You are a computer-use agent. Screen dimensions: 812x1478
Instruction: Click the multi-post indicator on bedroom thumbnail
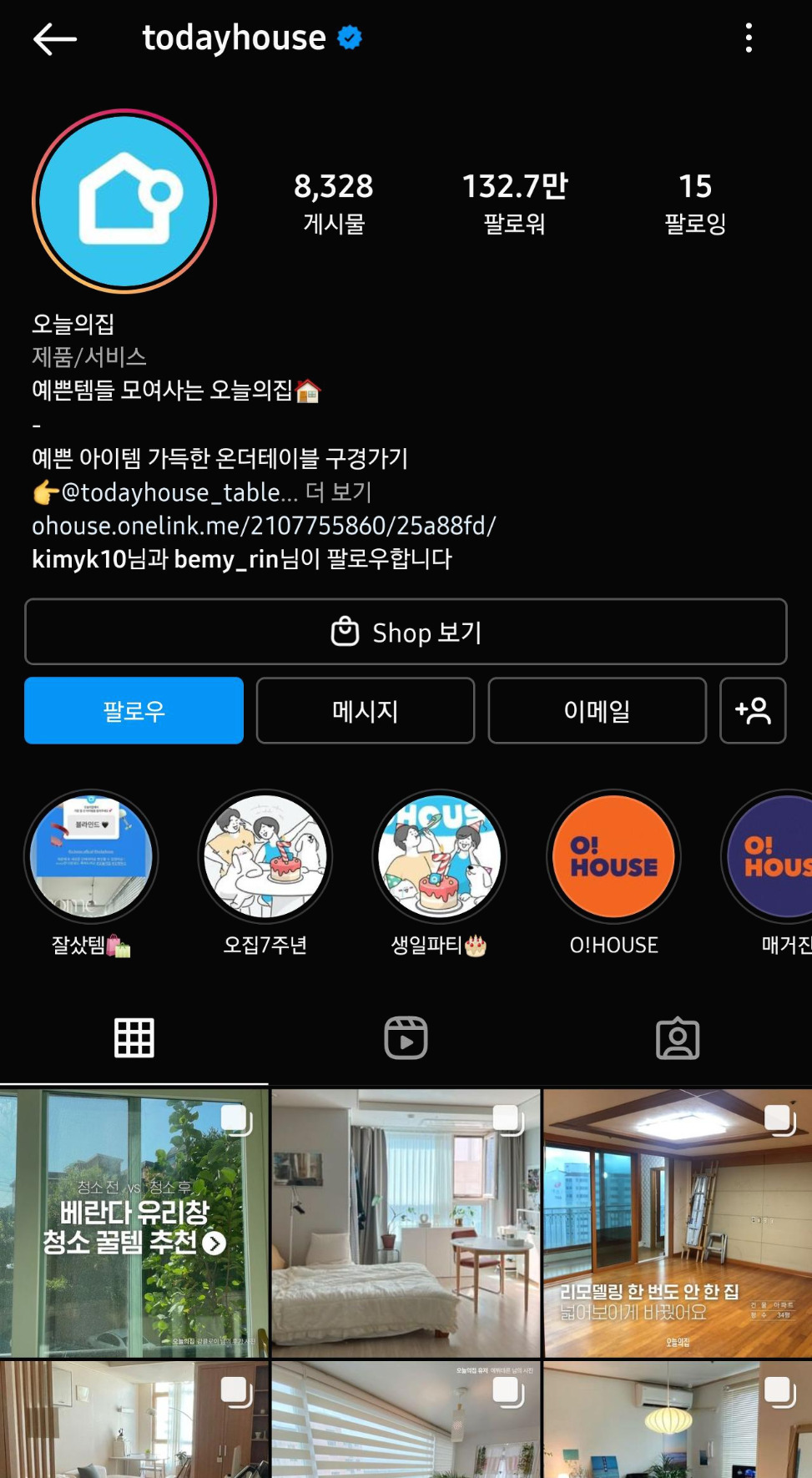pos(507,1118)
